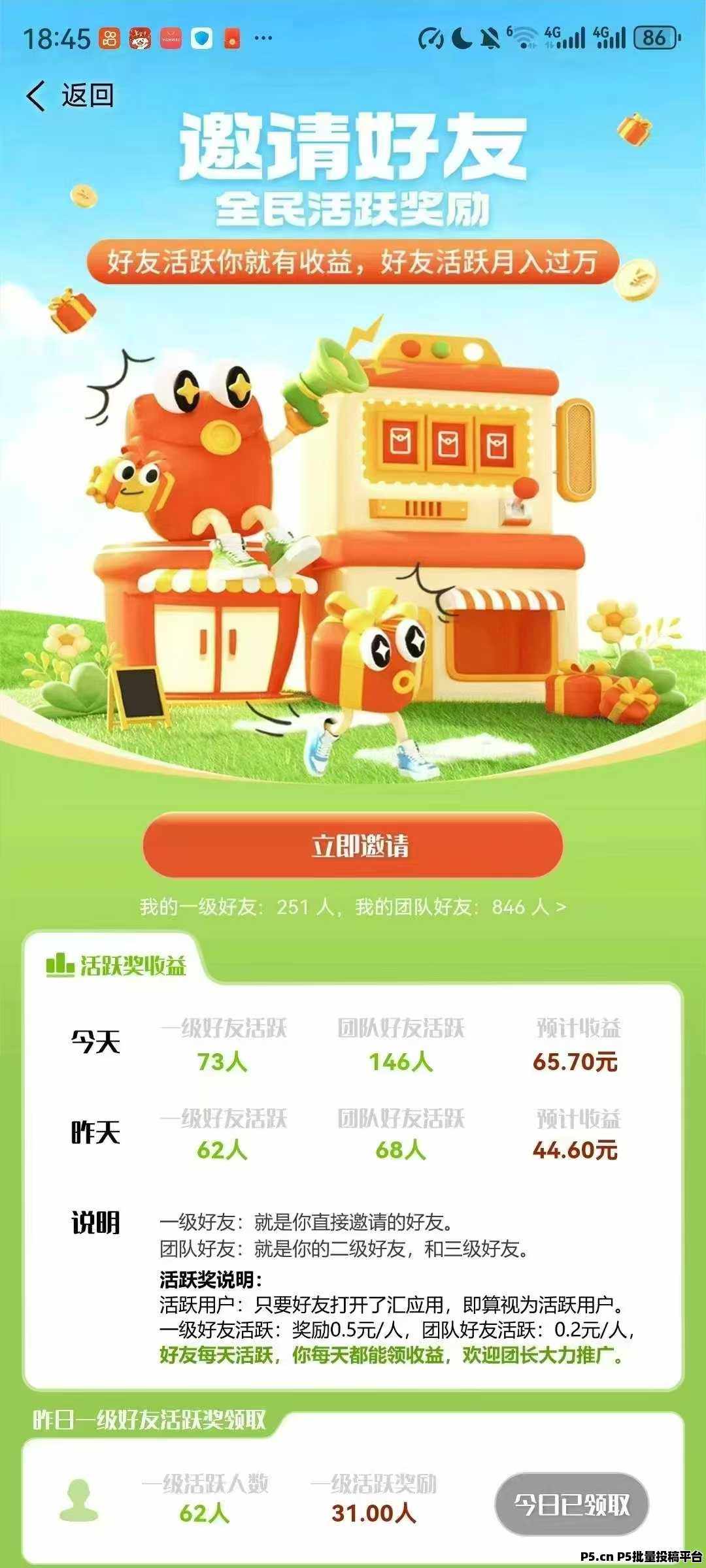706x1568 pixels.
Task: Tap the 立即邀请 invite button
Action: click(353, 845)
